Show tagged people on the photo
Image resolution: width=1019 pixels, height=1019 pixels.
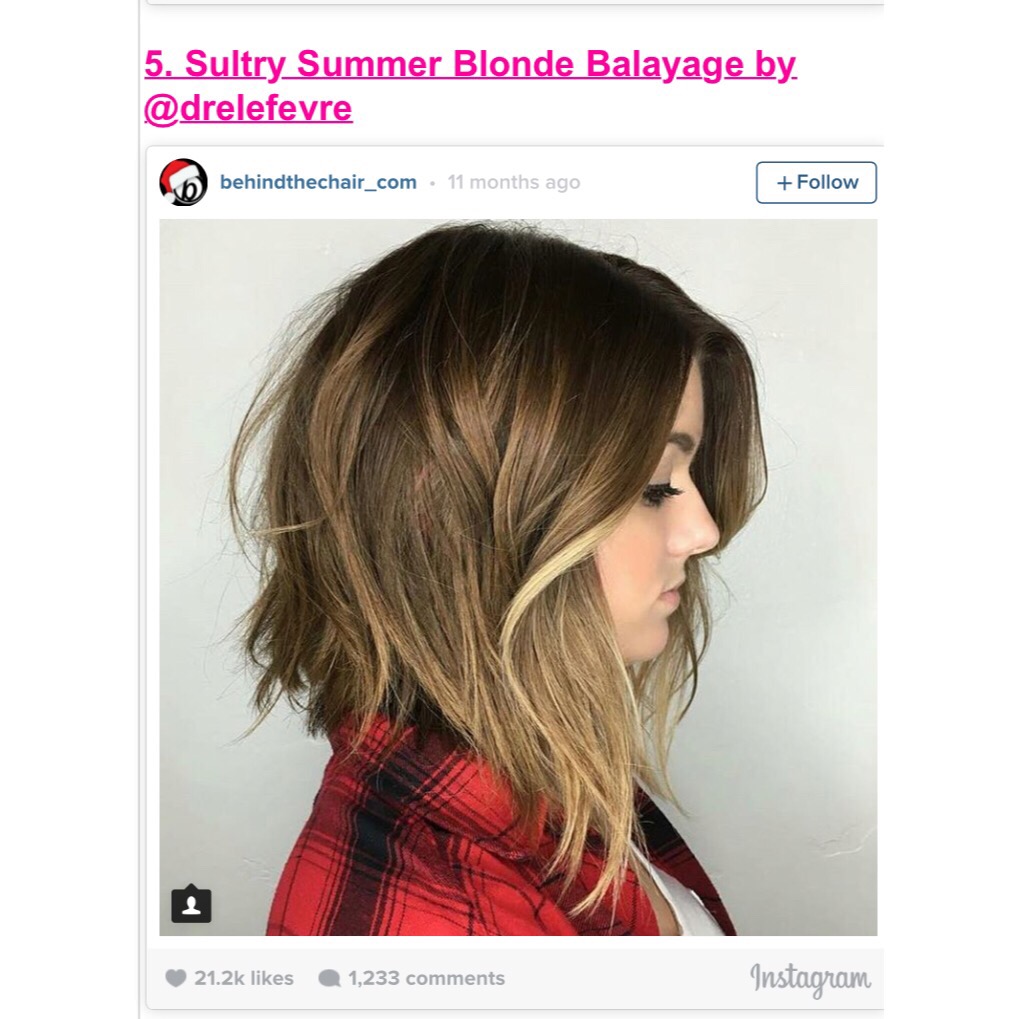click(191, 904)
